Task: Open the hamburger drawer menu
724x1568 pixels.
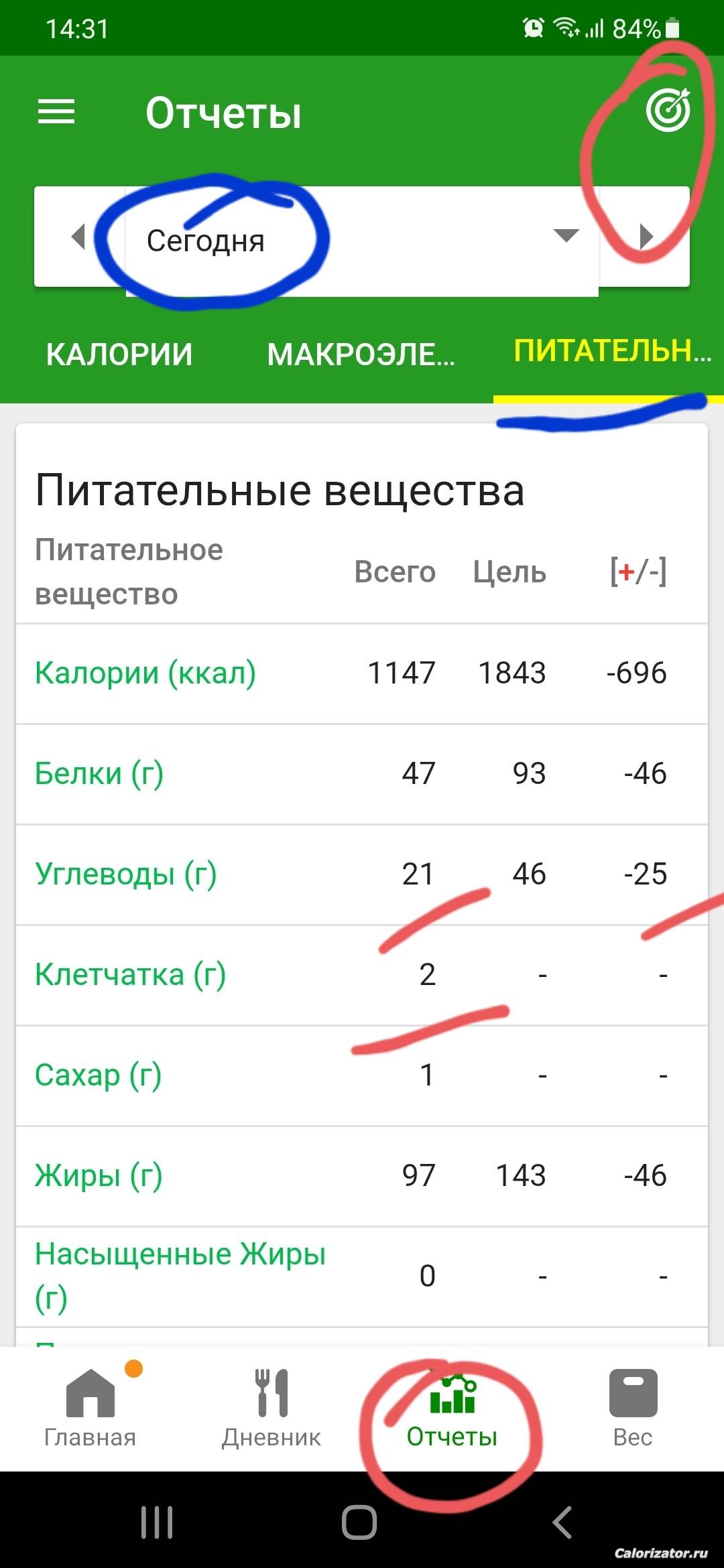Action: 56,112
